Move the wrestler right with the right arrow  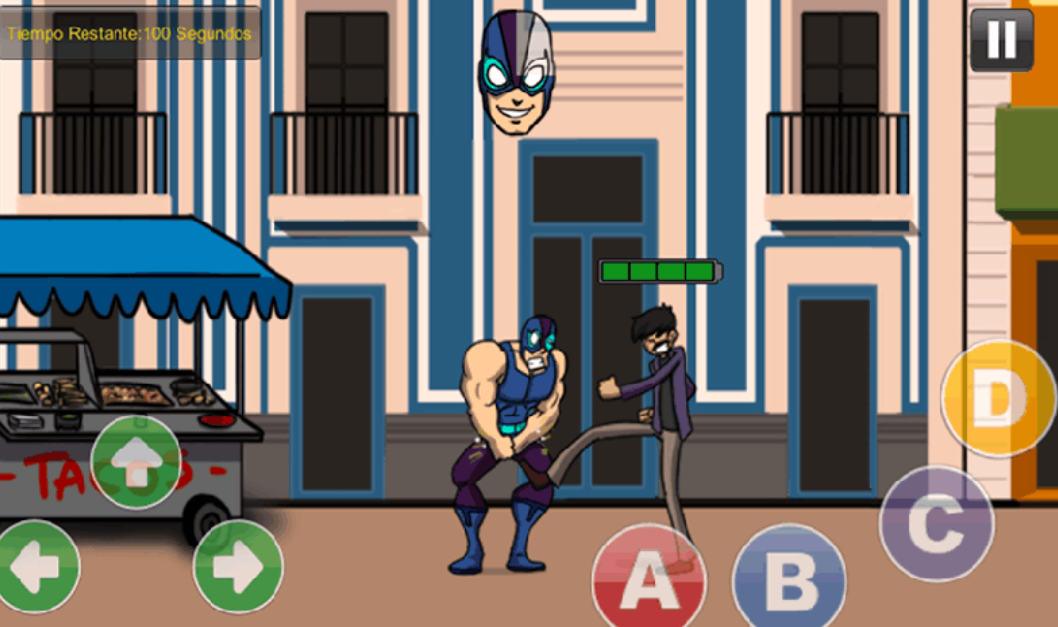pyautogui.click(x=238, y=567)
